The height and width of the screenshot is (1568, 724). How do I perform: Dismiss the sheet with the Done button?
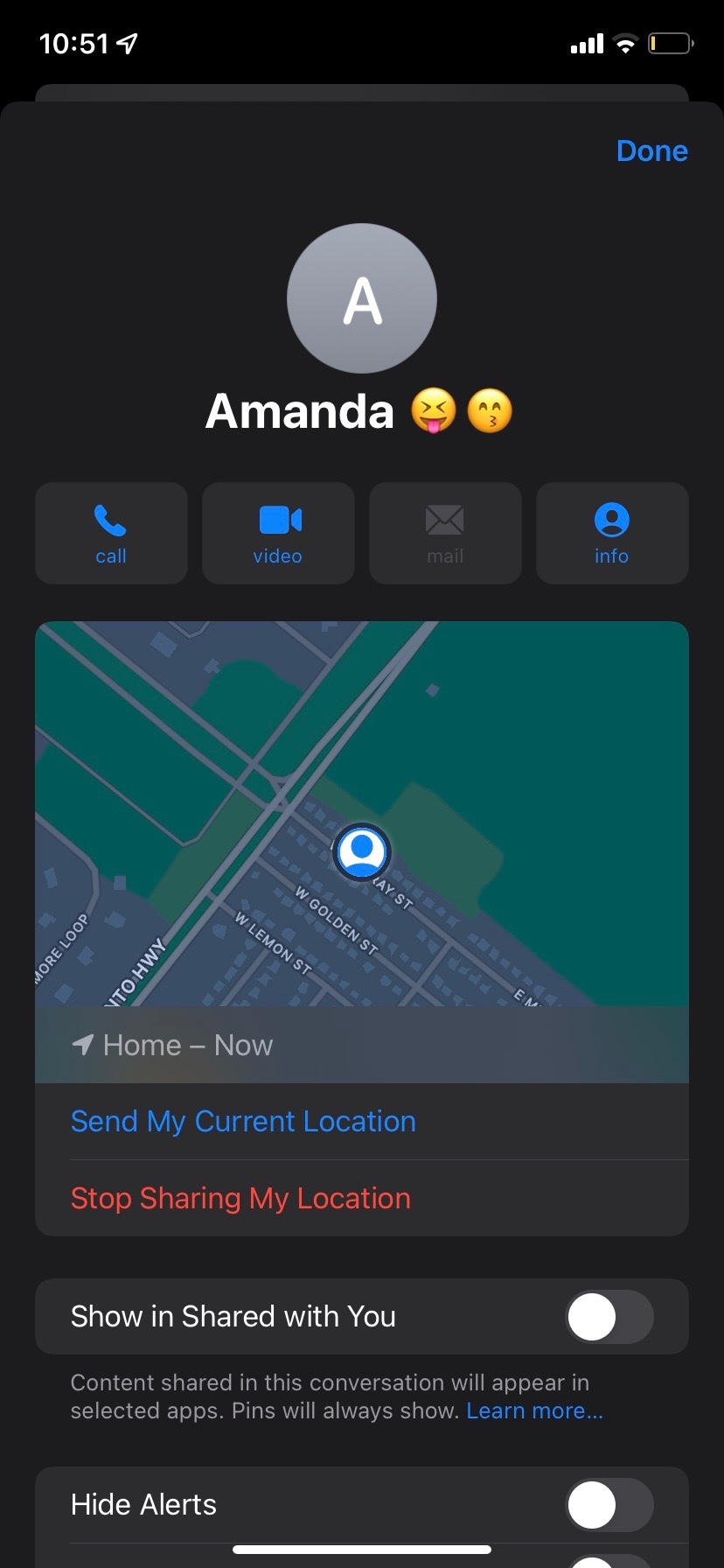[651, 150]
